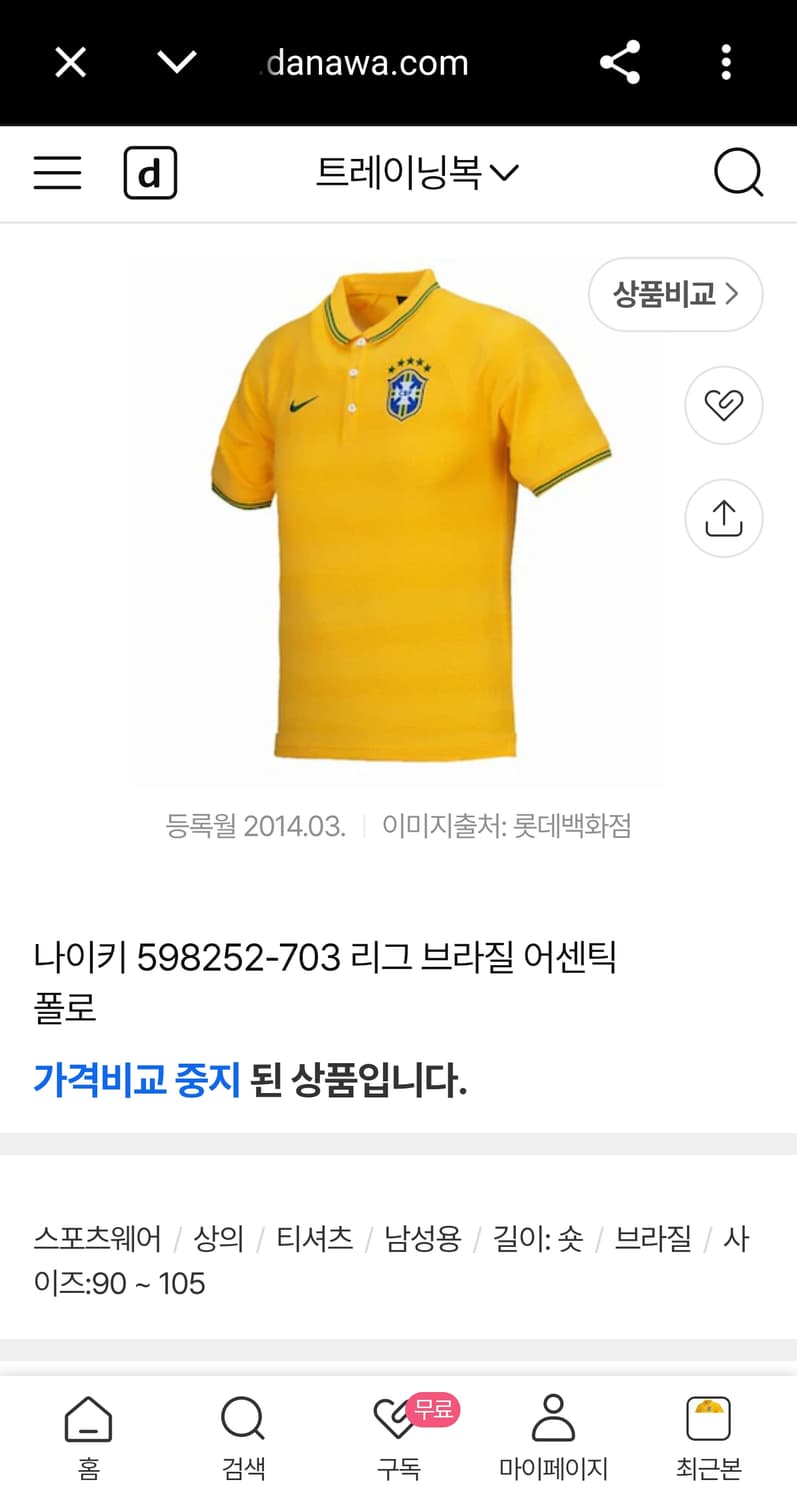Open the 가격비교 중지 link

137,1080
